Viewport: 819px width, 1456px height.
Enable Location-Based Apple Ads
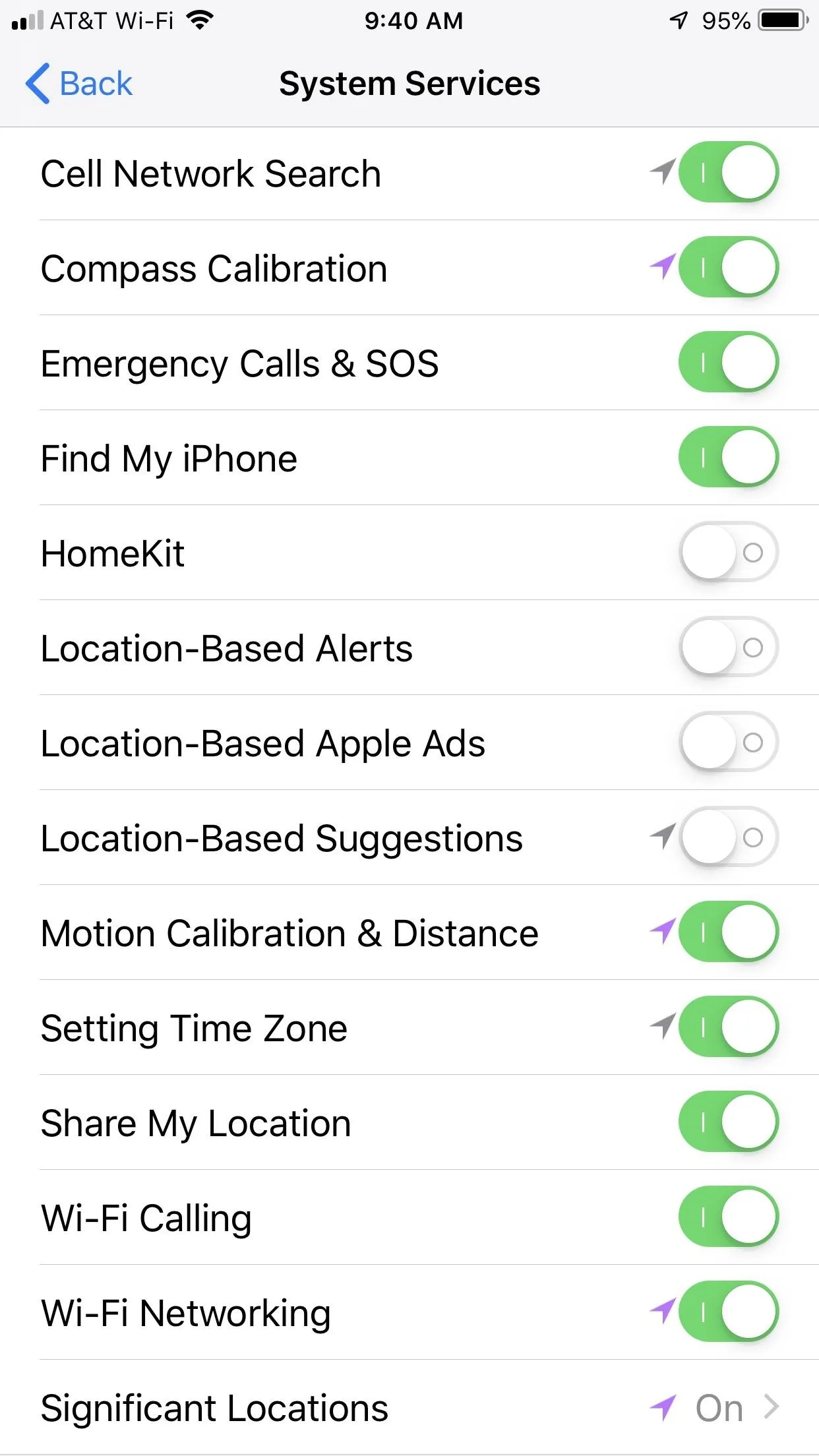[729, 743]
